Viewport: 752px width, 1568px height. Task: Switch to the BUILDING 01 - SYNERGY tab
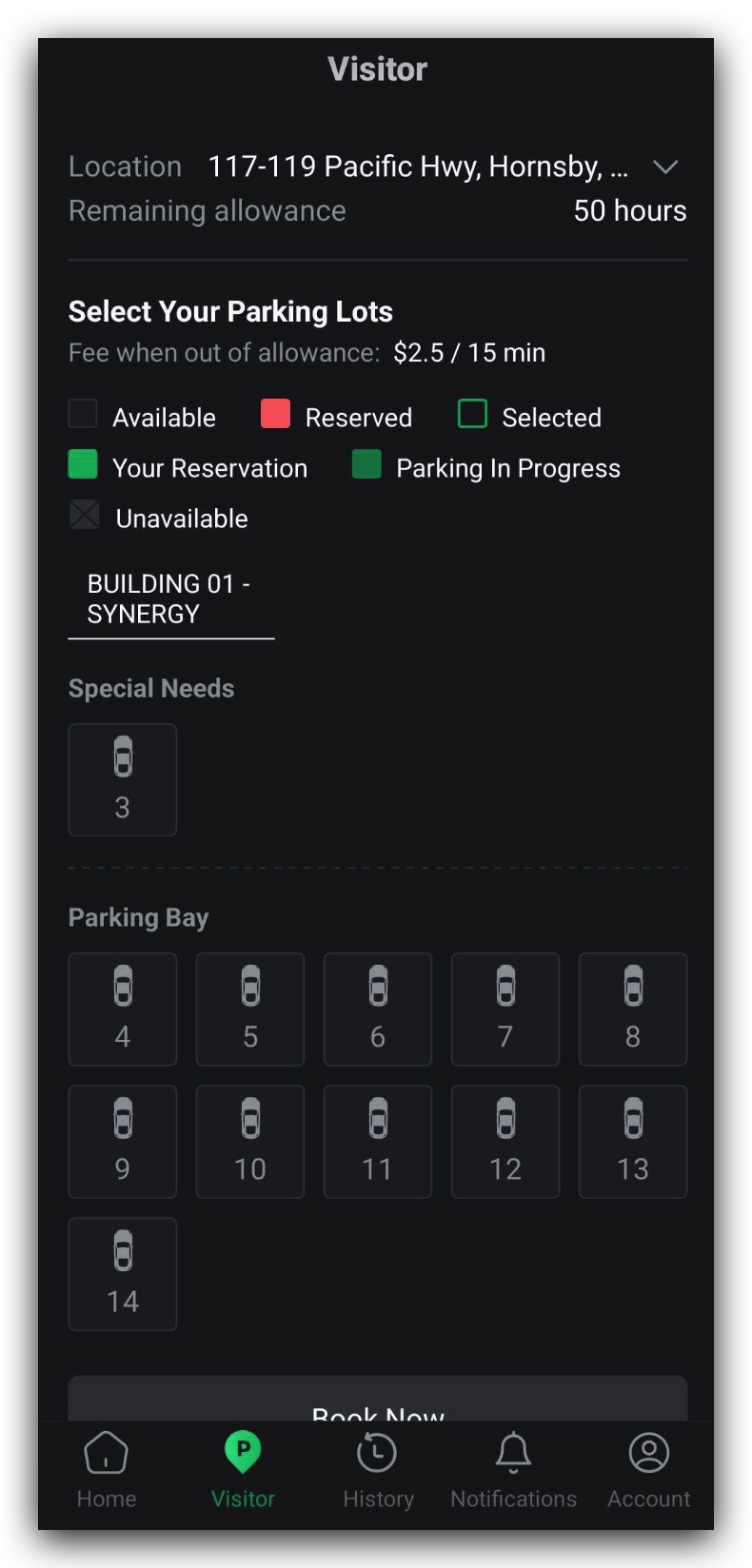[169, 598]
